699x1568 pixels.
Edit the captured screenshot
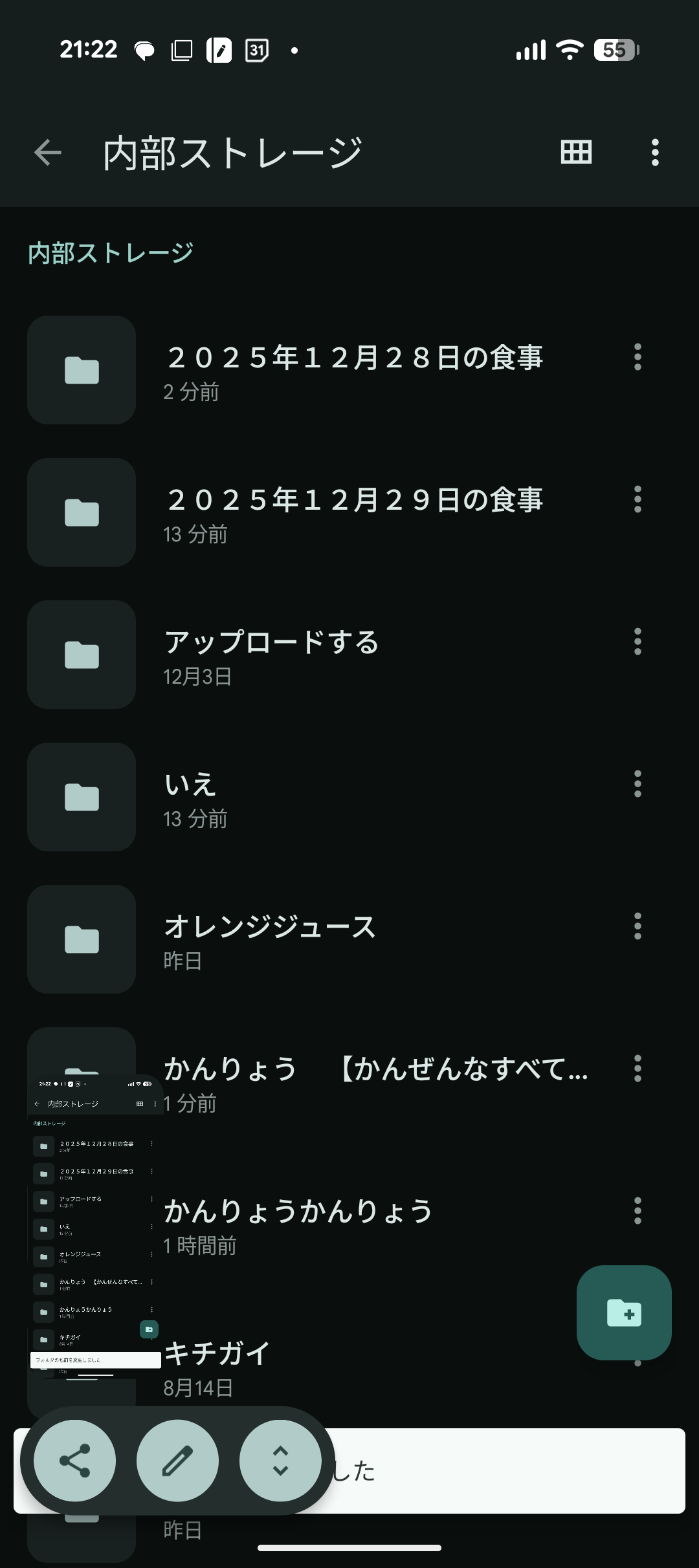[x=177, y=1461]
